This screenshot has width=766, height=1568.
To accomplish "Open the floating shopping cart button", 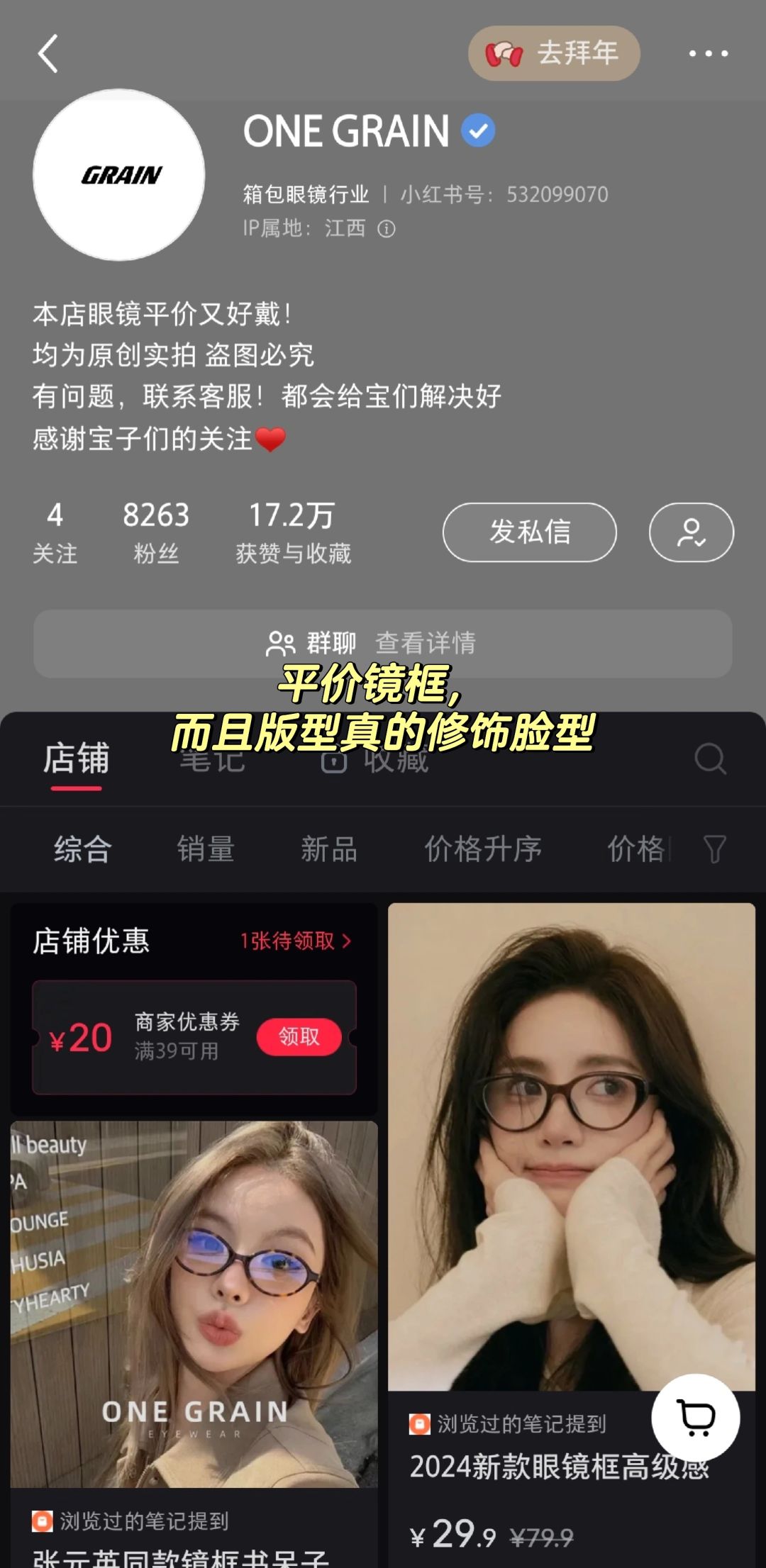I will [696, 1418].
